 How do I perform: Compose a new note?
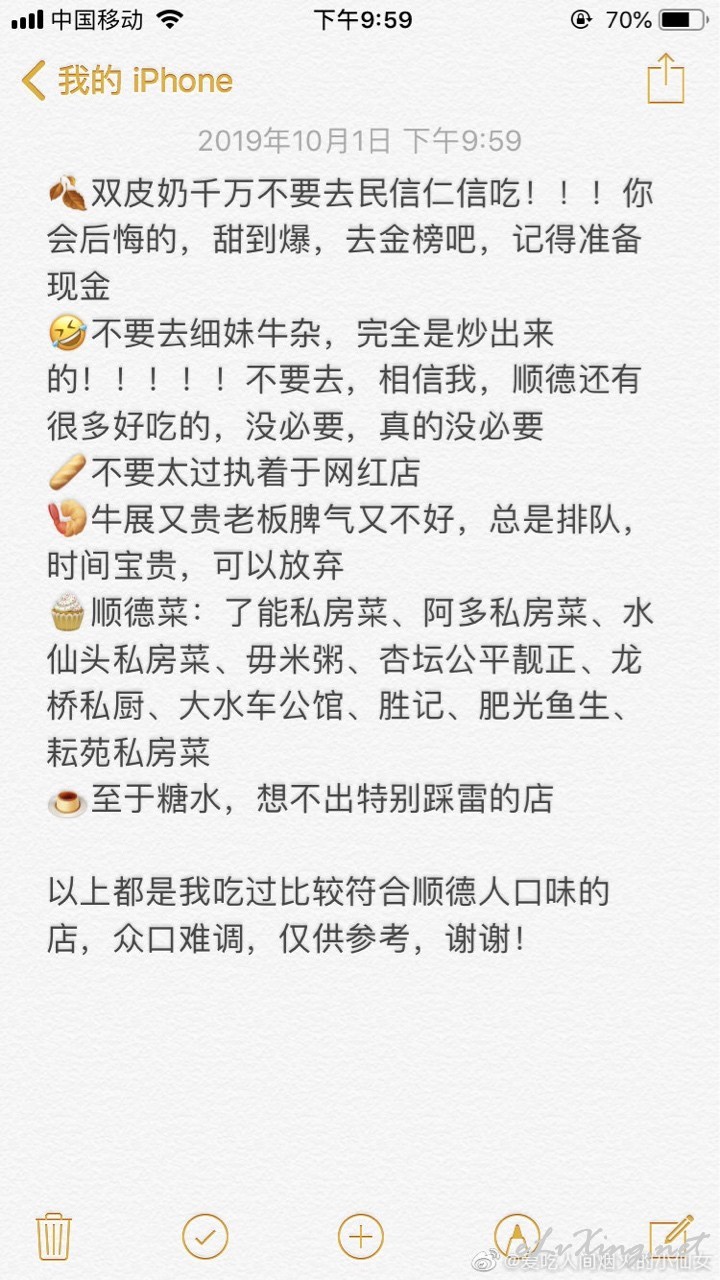671,1236
